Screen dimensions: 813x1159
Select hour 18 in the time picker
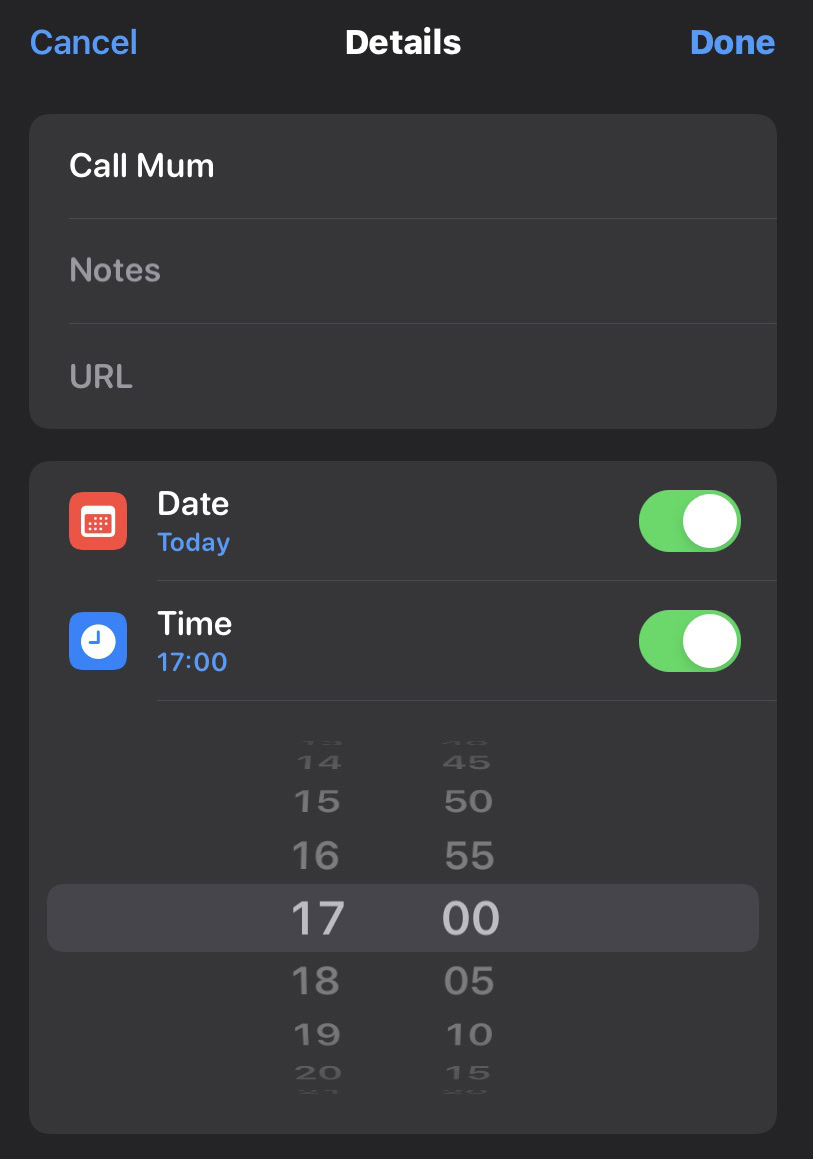click(x=316, y=981)
